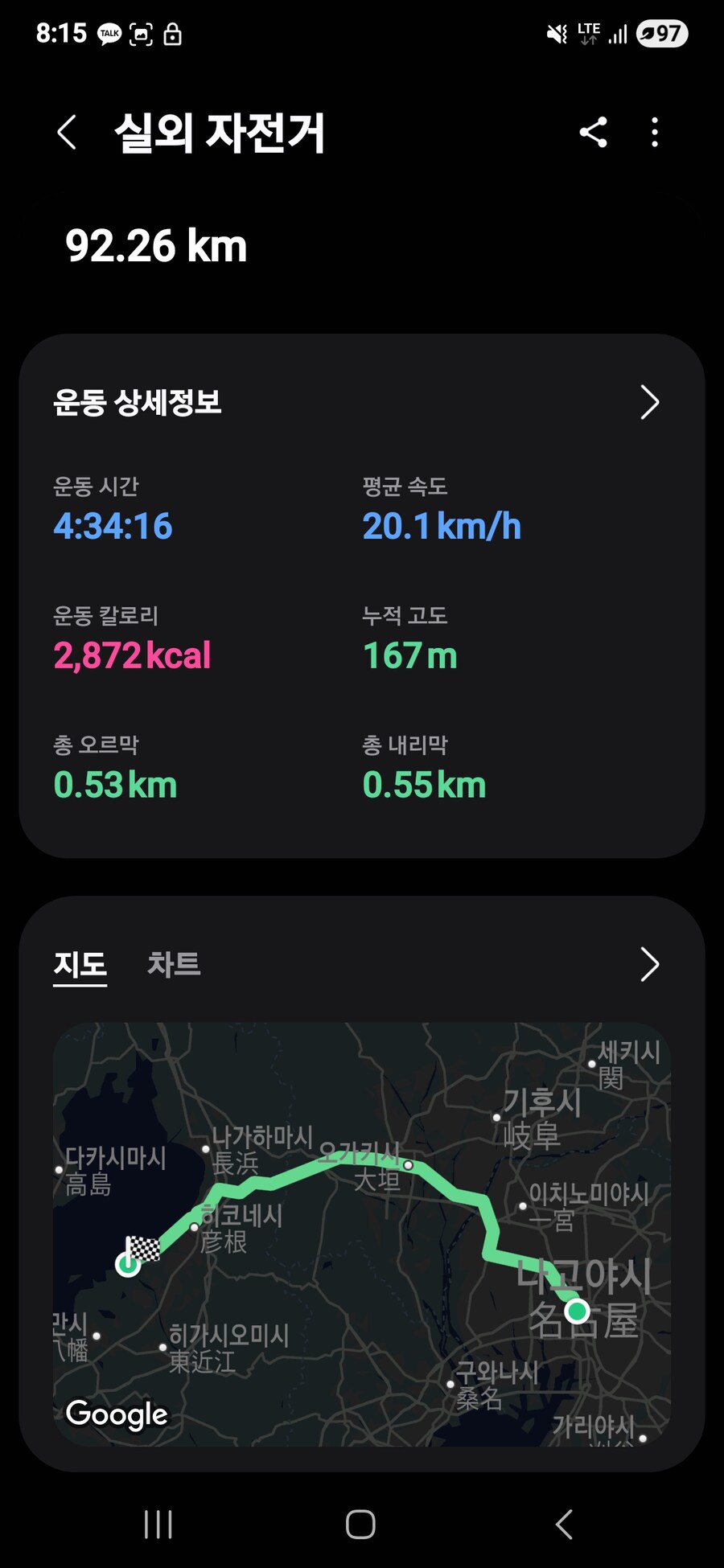
Task: Open 운동 상세정보 details chevron
Action: click(x=649, y=402)
